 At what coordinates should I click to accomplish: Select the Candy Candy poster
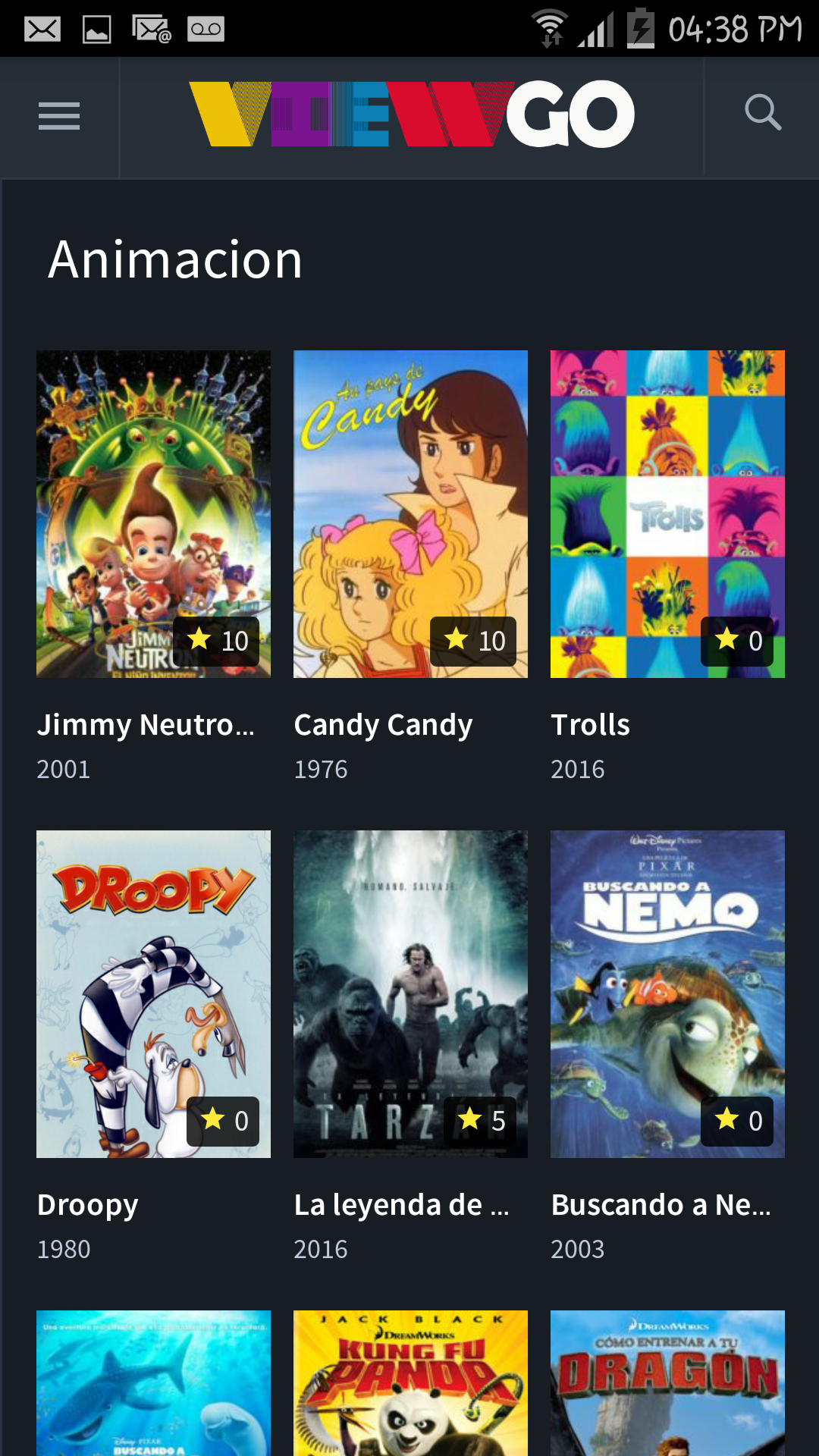pyautogui.click(x=410, y=513)
